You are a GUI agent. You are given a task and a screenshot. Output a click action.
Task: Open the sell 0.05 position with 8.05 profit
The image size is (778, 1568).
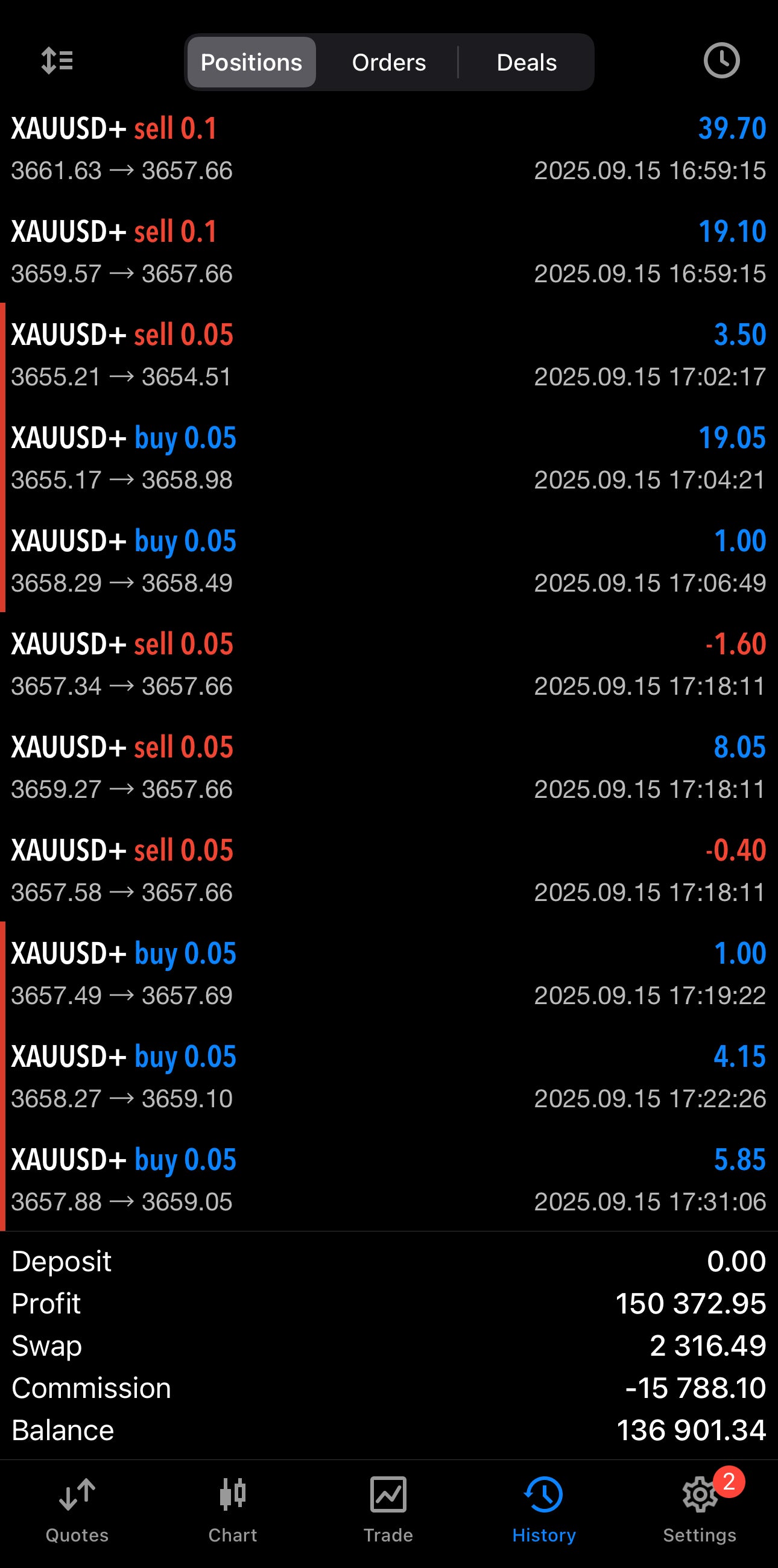(389, 768)
